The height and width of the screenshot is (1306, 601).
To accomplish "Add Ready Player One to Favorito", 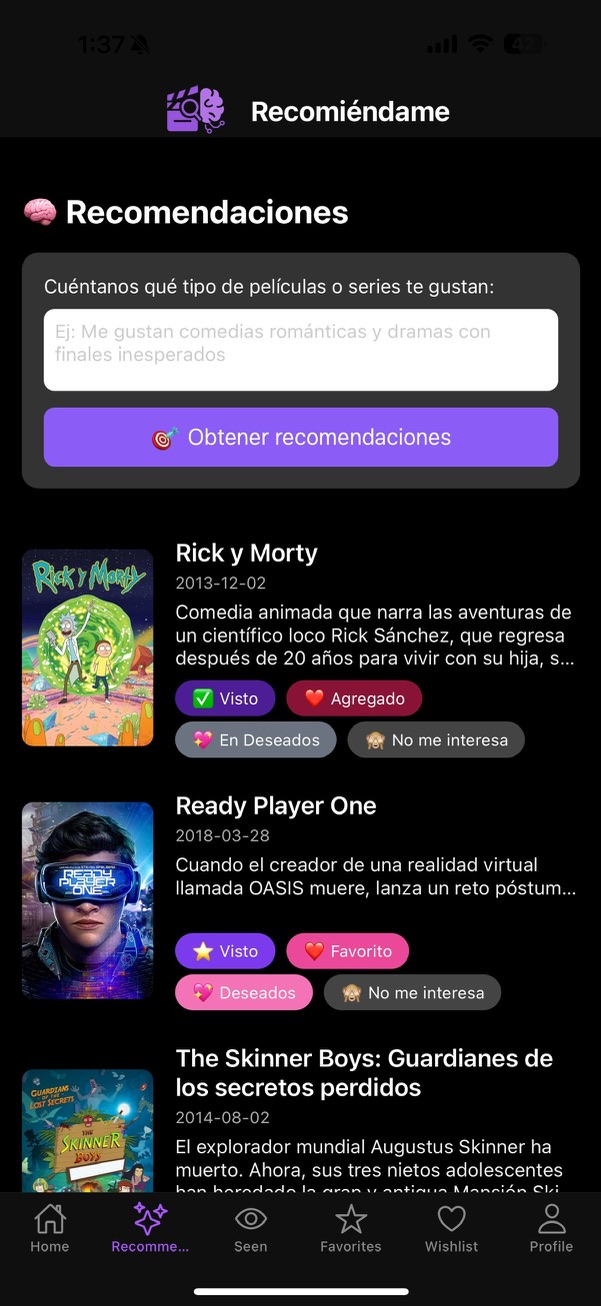I will pos(347,951).
